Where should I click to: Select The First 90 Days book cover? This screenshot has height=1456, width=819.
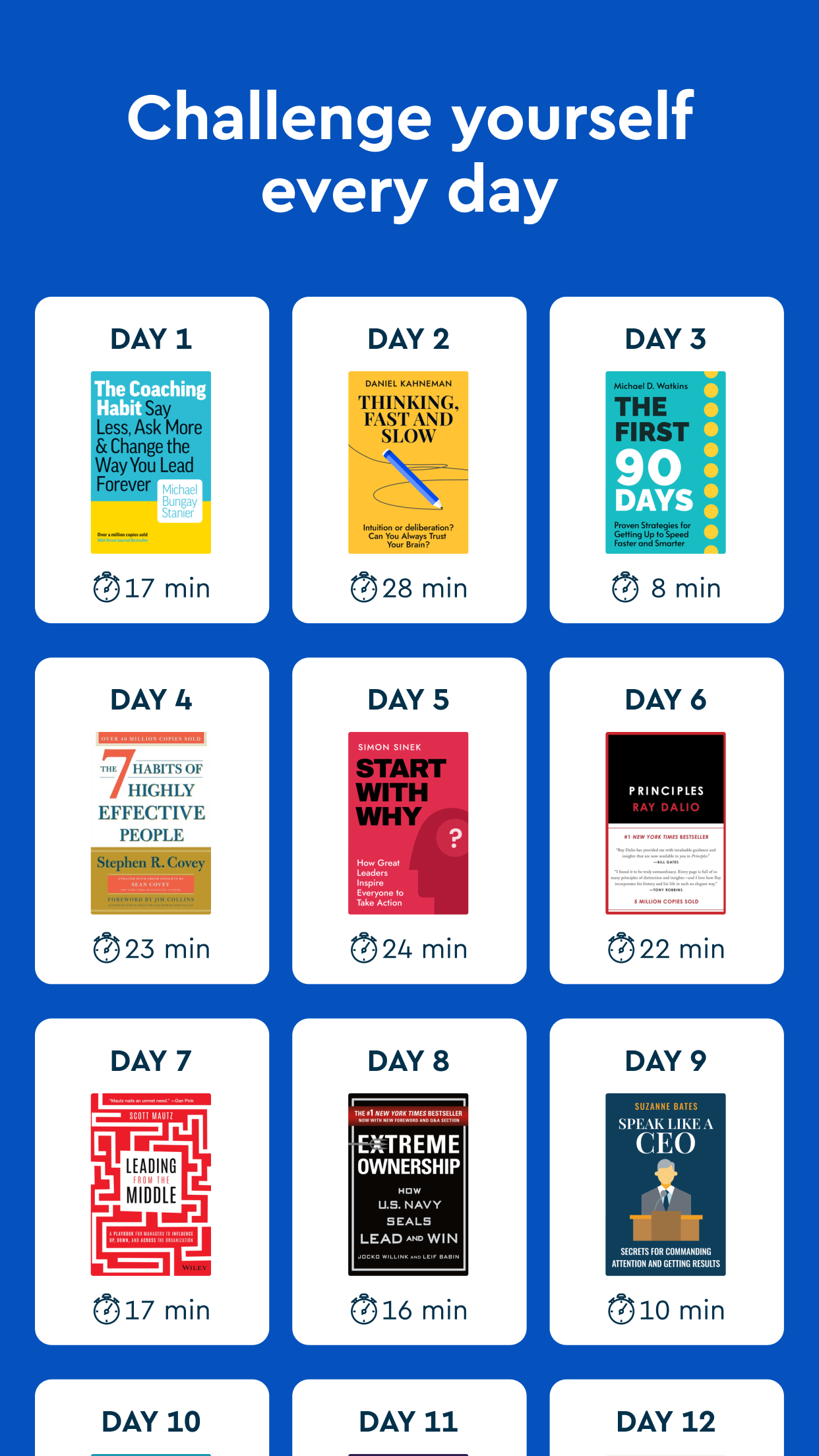(665, 462)
